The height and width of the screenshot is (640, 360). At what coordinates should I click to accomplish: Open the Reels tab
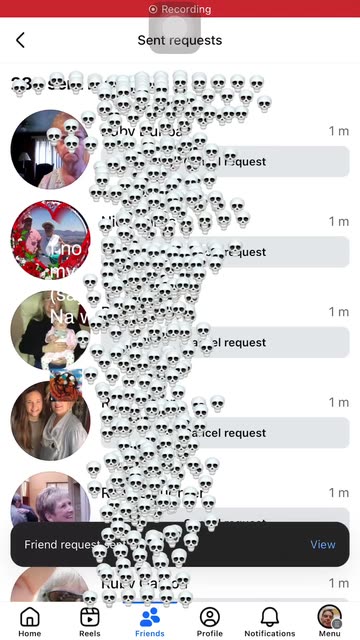(x=90, y=622)
